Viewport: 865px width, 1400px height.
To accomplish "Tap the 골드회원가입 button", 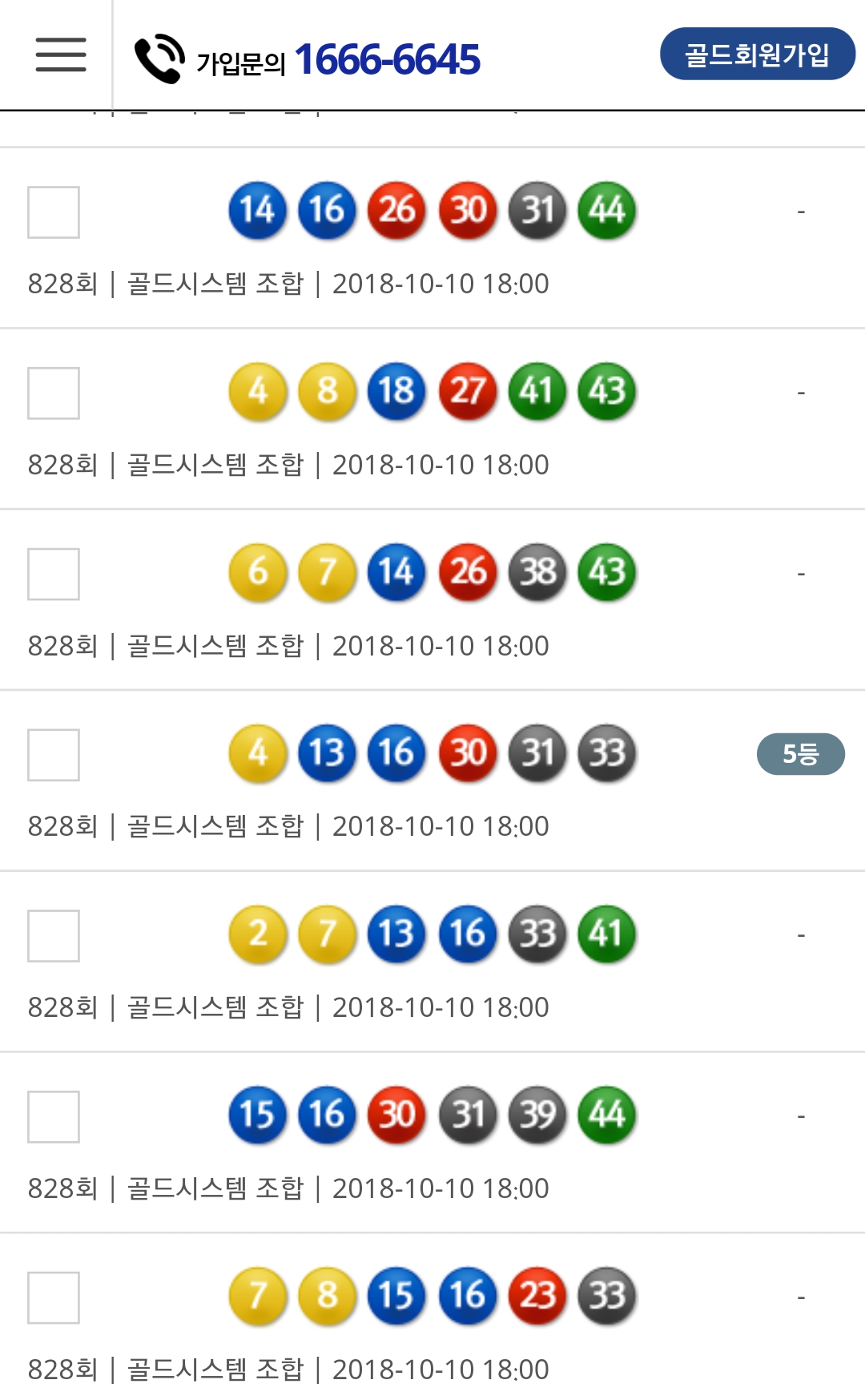I will coord(757,54).
